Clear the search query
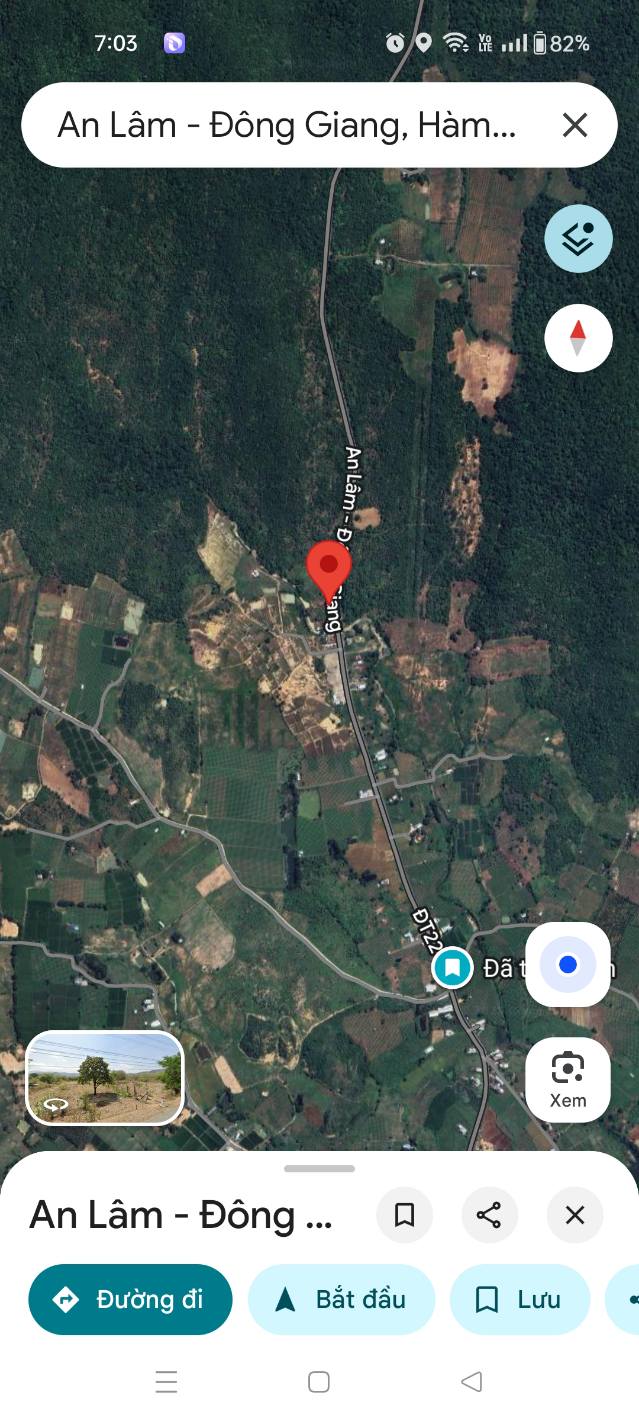The width and height of the screenshot is (639, 1421). pyautogui.click(x=574, y=125)
